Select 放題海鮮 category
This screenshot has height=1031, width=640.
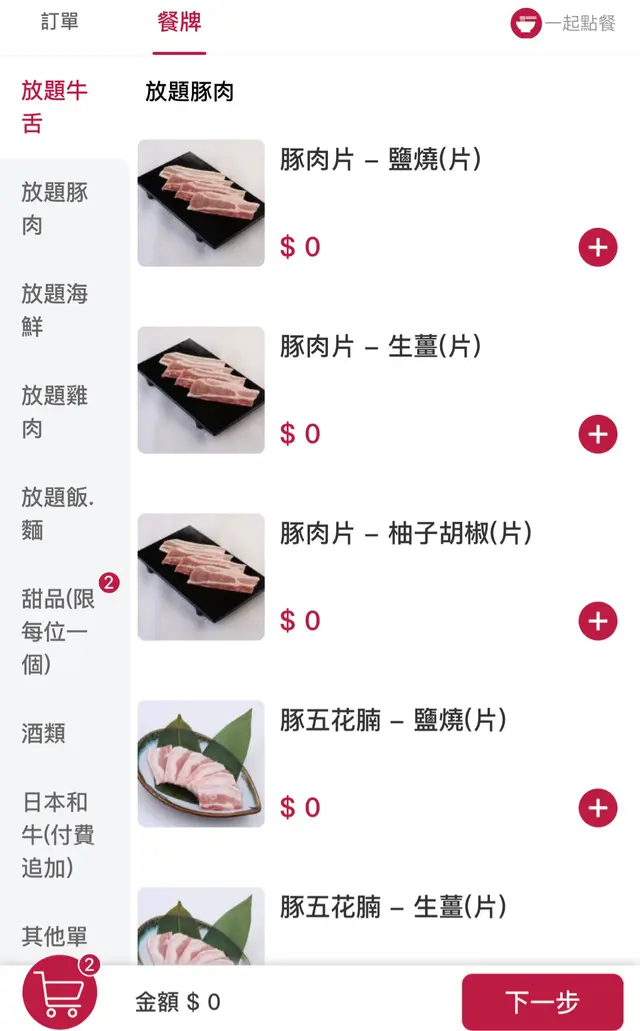tap(55, 310)
